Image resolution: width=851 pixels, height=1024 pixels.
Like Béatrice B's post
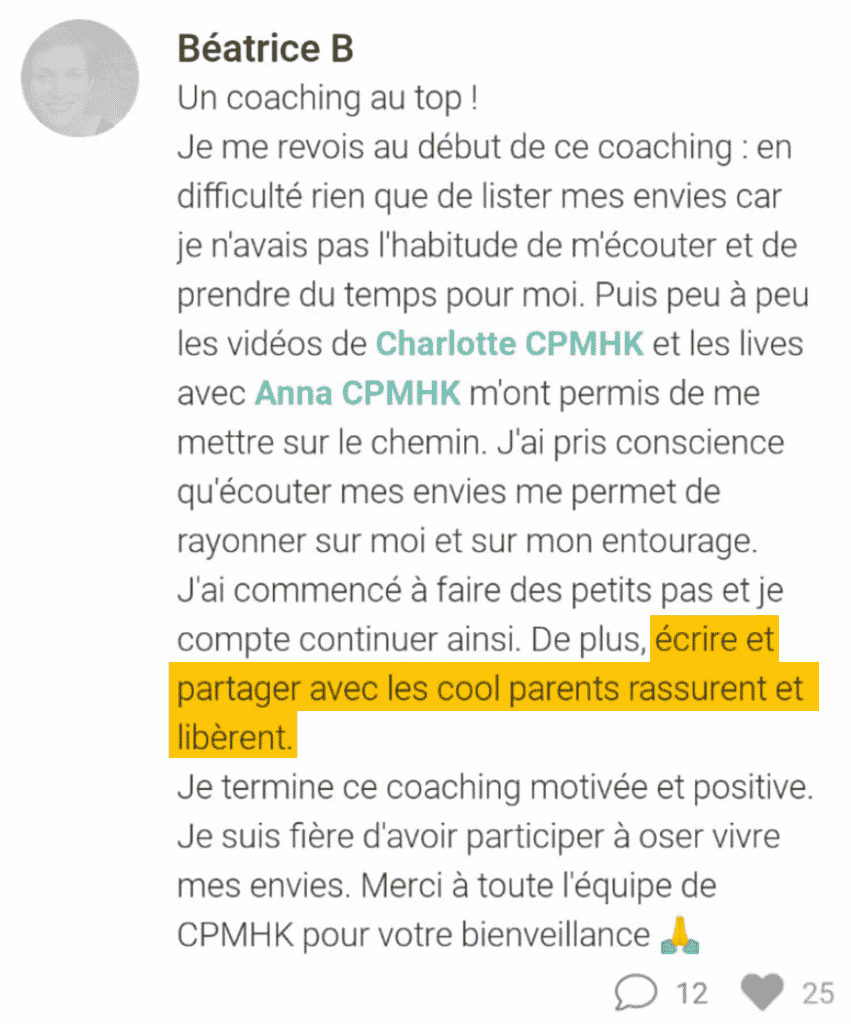(x=763, y=992)
